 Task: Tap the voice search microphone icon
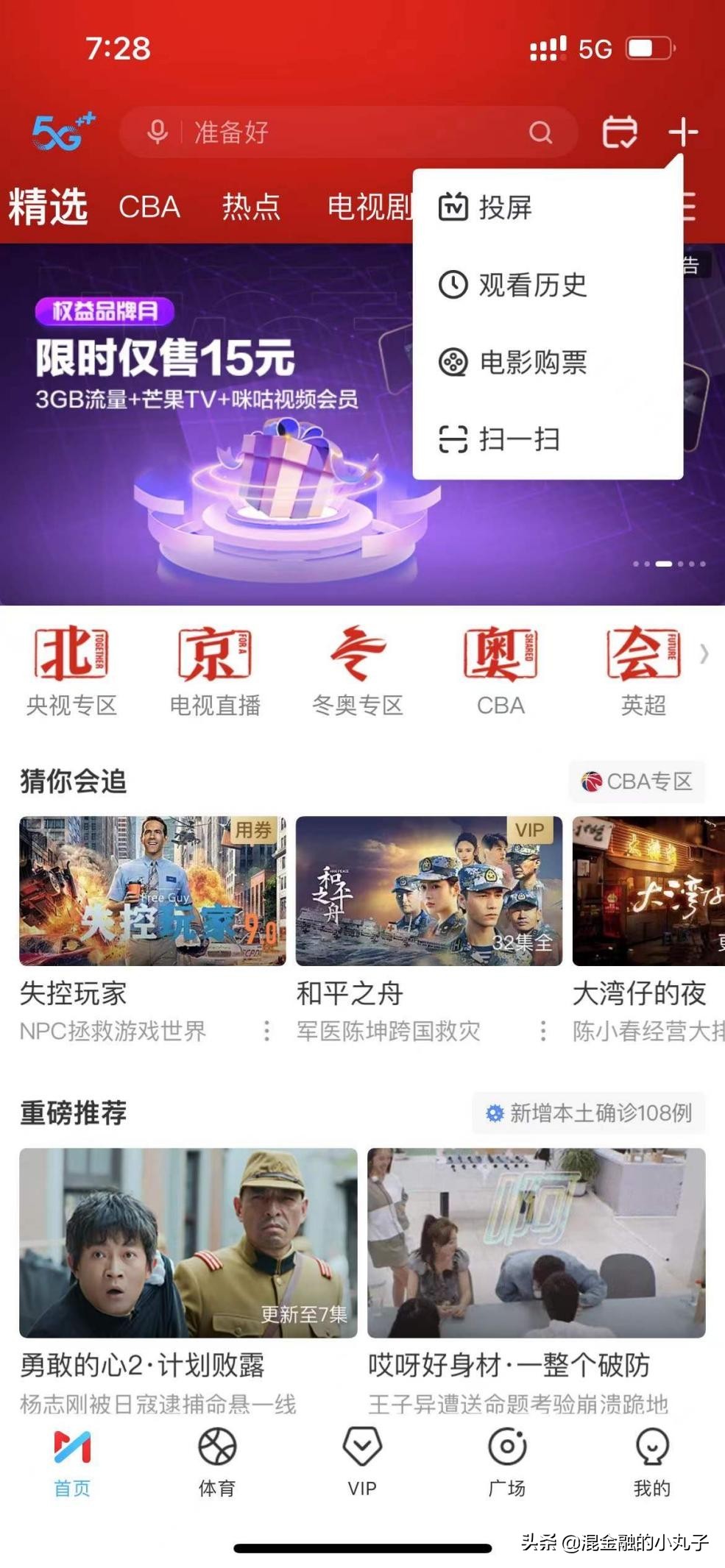click(157, 132)
